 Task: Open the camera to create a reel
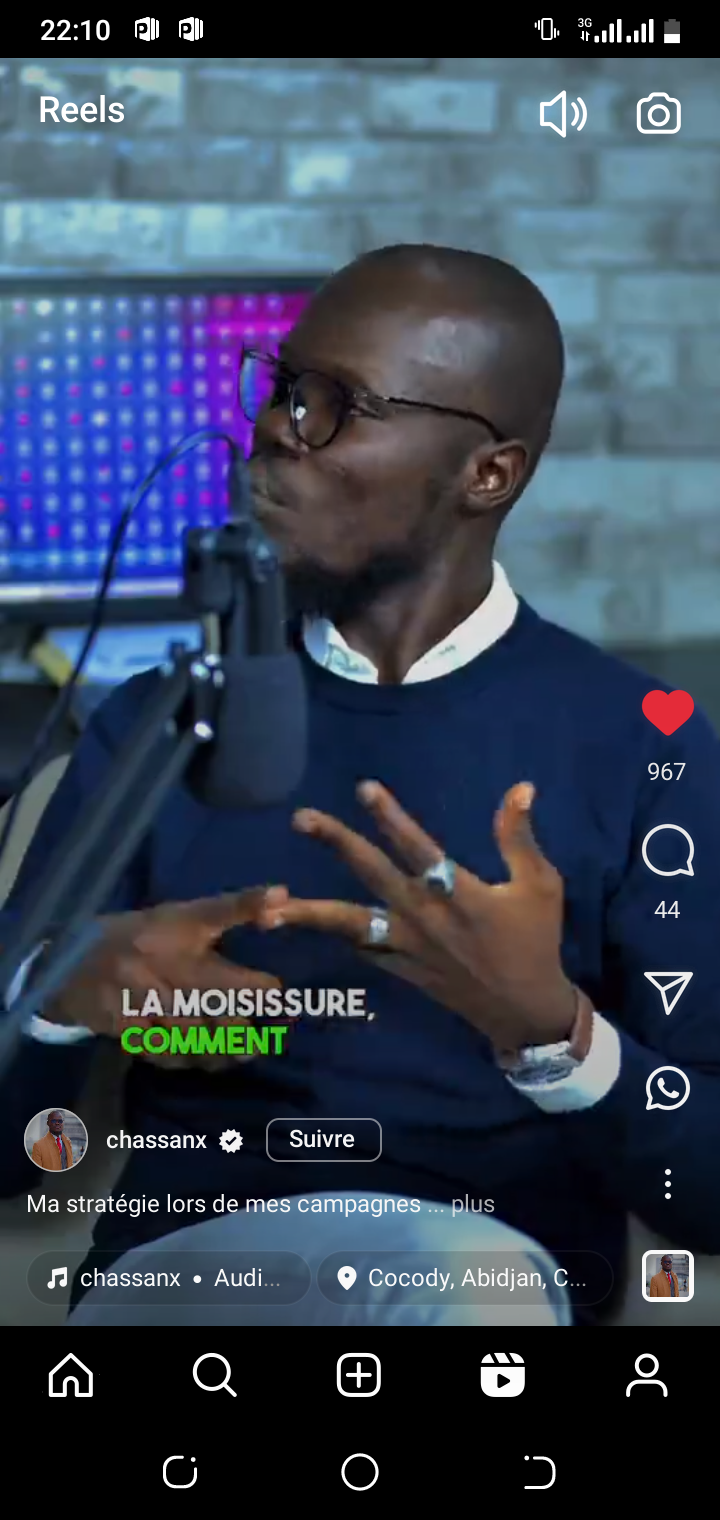click(658, 115)
